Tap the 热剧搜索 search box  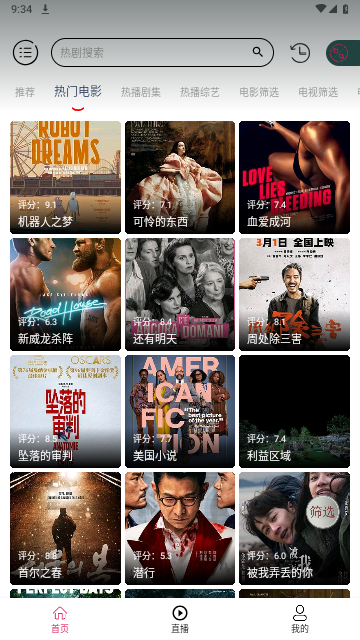(x=162, y=52)
